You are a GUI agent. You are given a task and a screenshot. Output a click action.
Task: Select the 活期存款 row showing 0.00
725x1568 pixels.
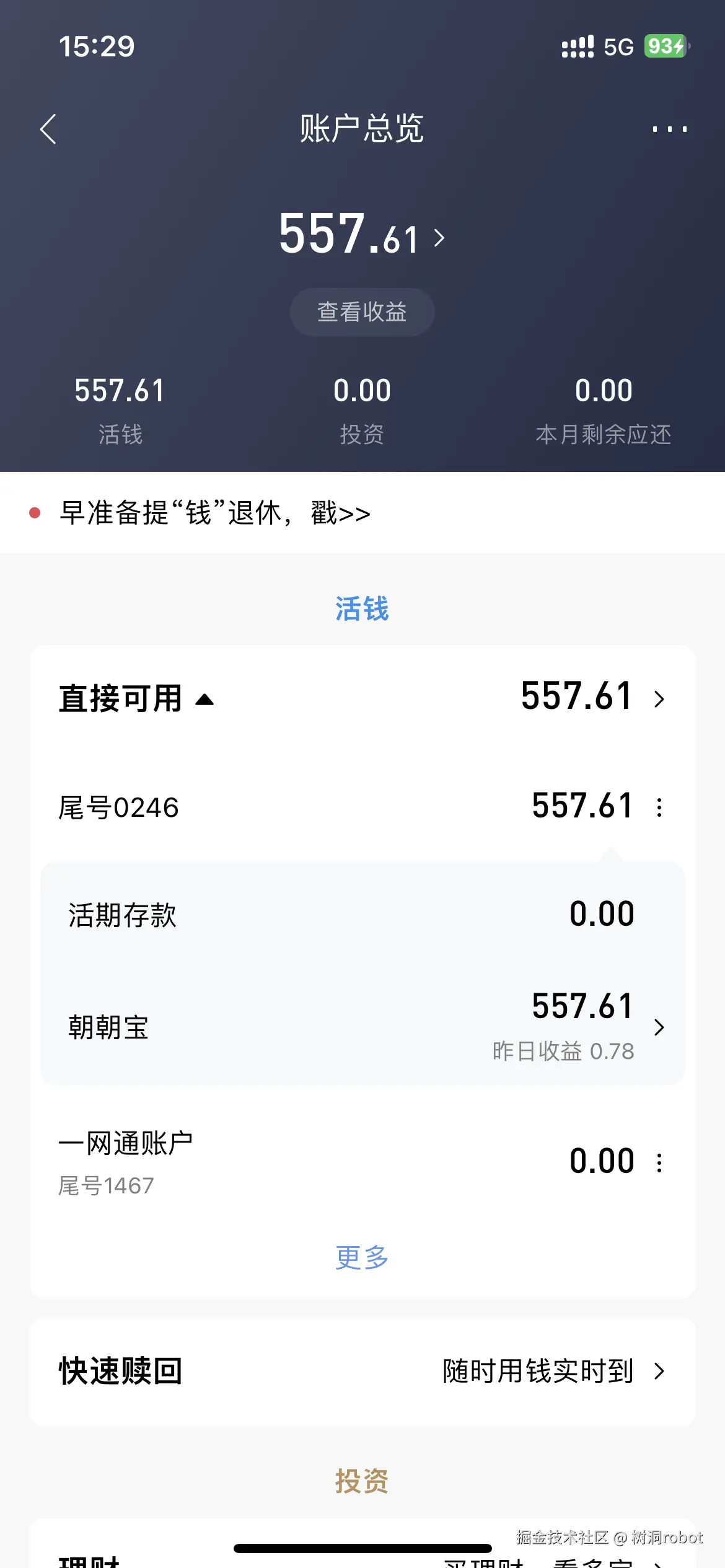coord(362,917)
